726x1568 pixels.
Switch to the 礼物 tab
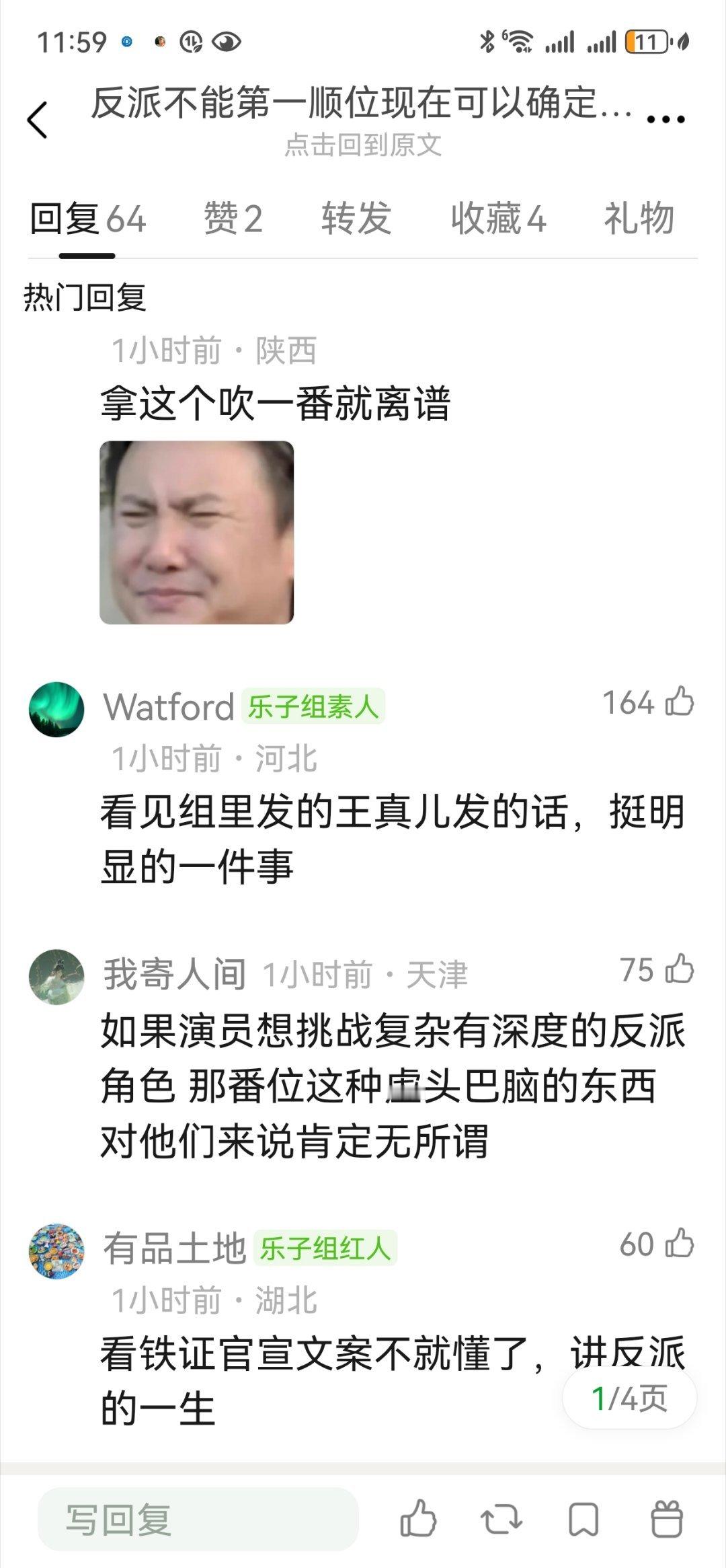click(x=639, y=219)
